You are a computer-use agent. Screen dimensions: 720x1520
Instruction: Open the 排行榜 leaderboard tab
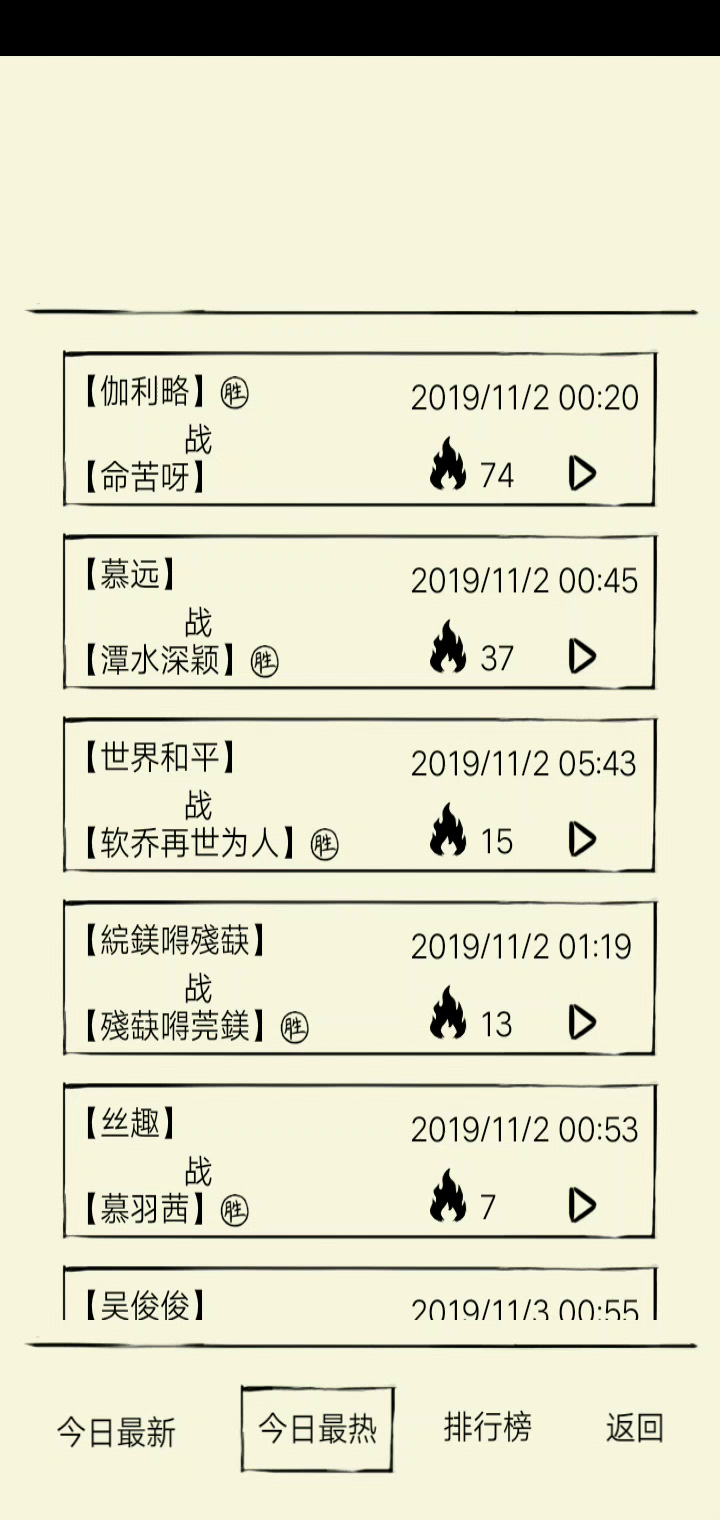488,1427
